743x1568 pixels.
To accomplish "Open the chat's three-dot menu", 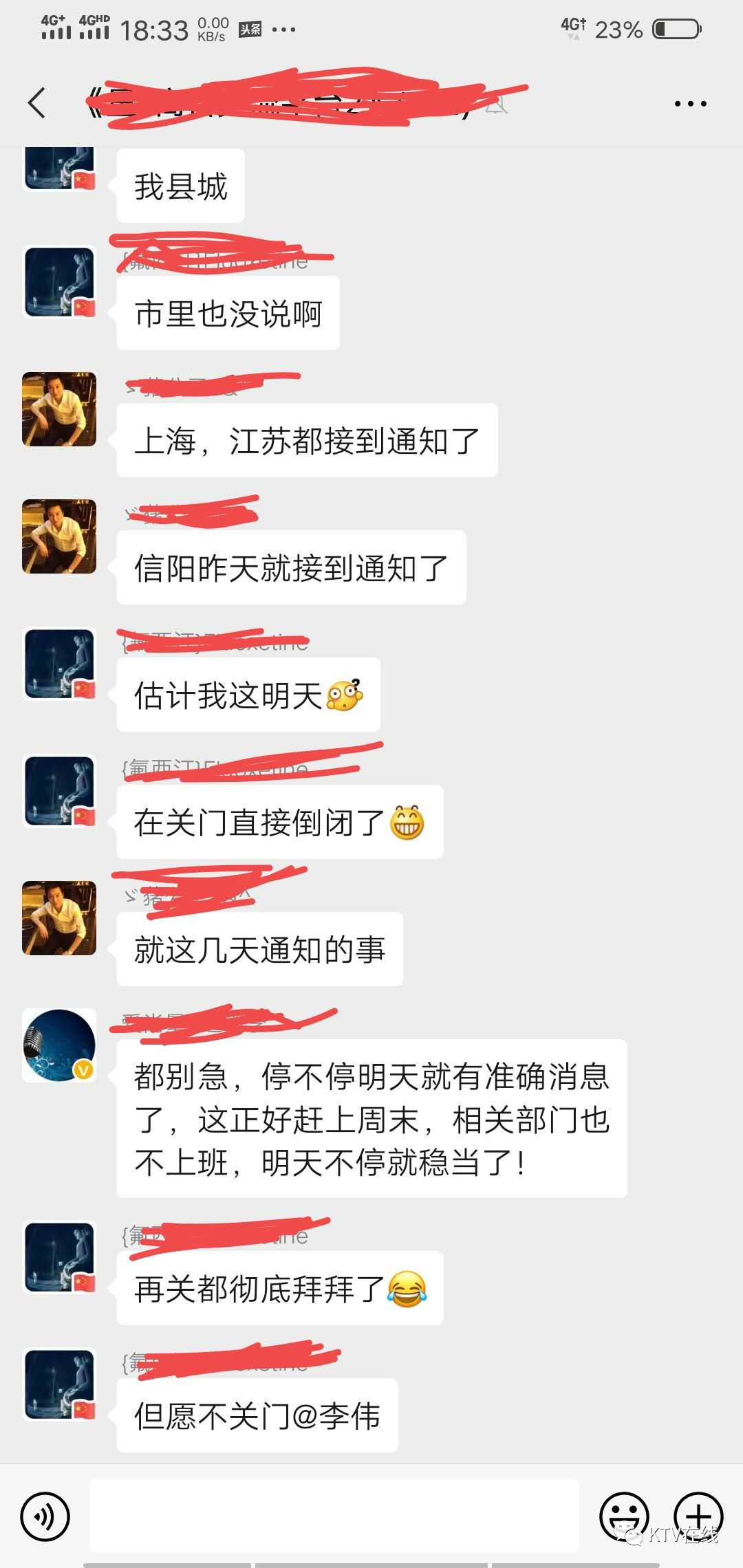I will [x=690, y=104].
